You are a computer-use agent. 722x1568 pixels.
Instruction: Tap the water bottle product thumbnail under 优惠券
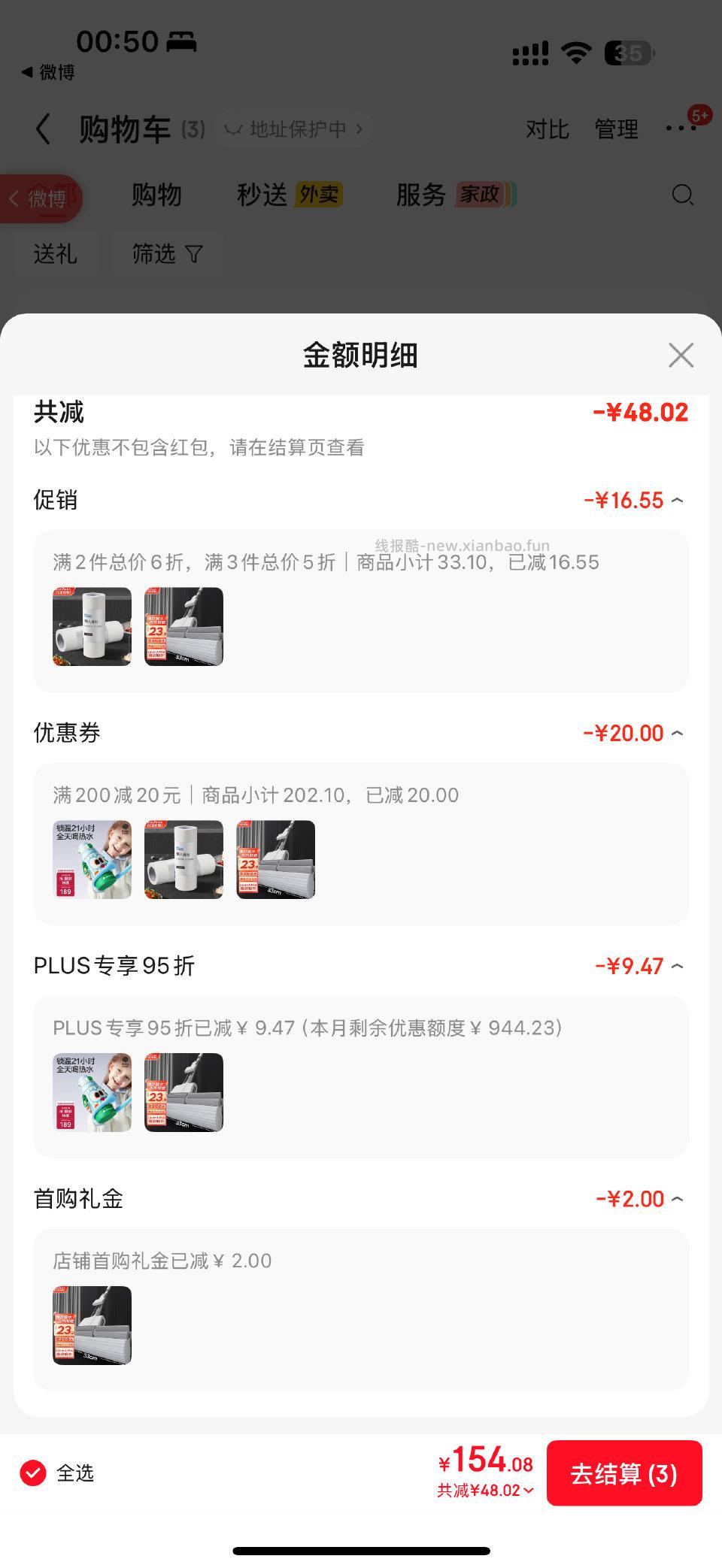pyautogui.click(x=91, y=861)
